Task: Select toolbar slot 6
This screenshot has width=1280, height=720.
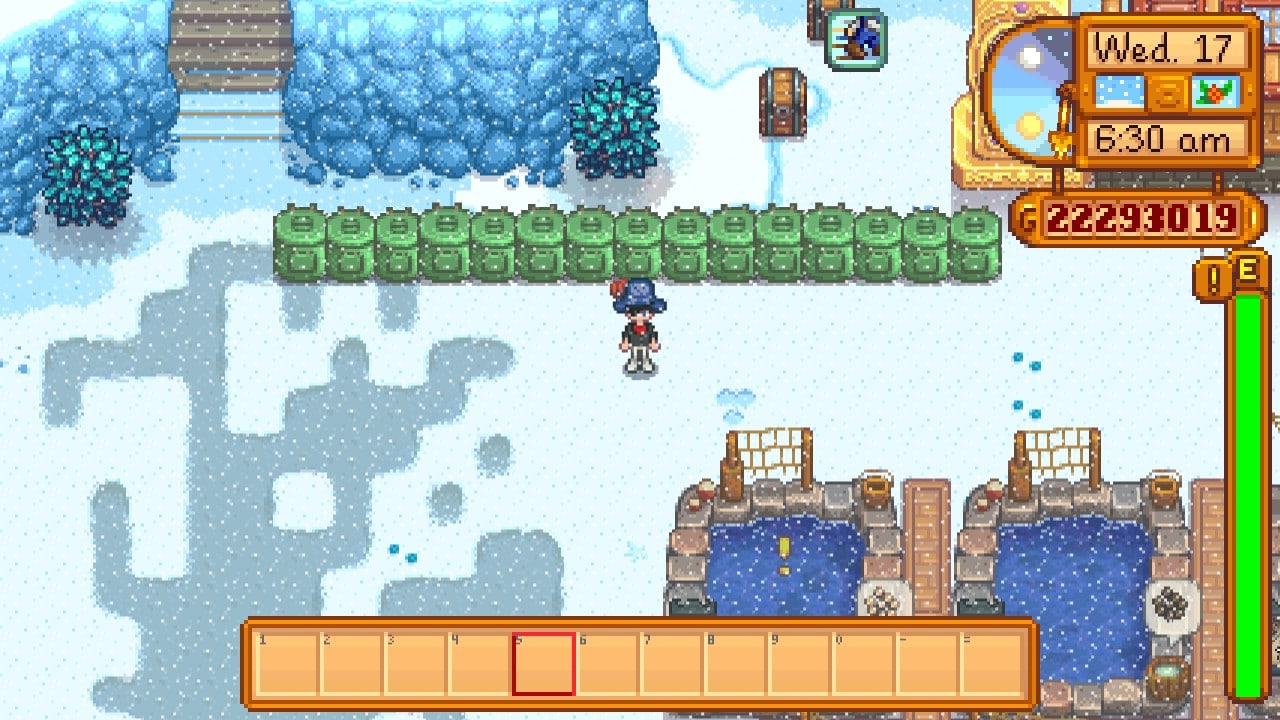Action: (x=607, y=664)
